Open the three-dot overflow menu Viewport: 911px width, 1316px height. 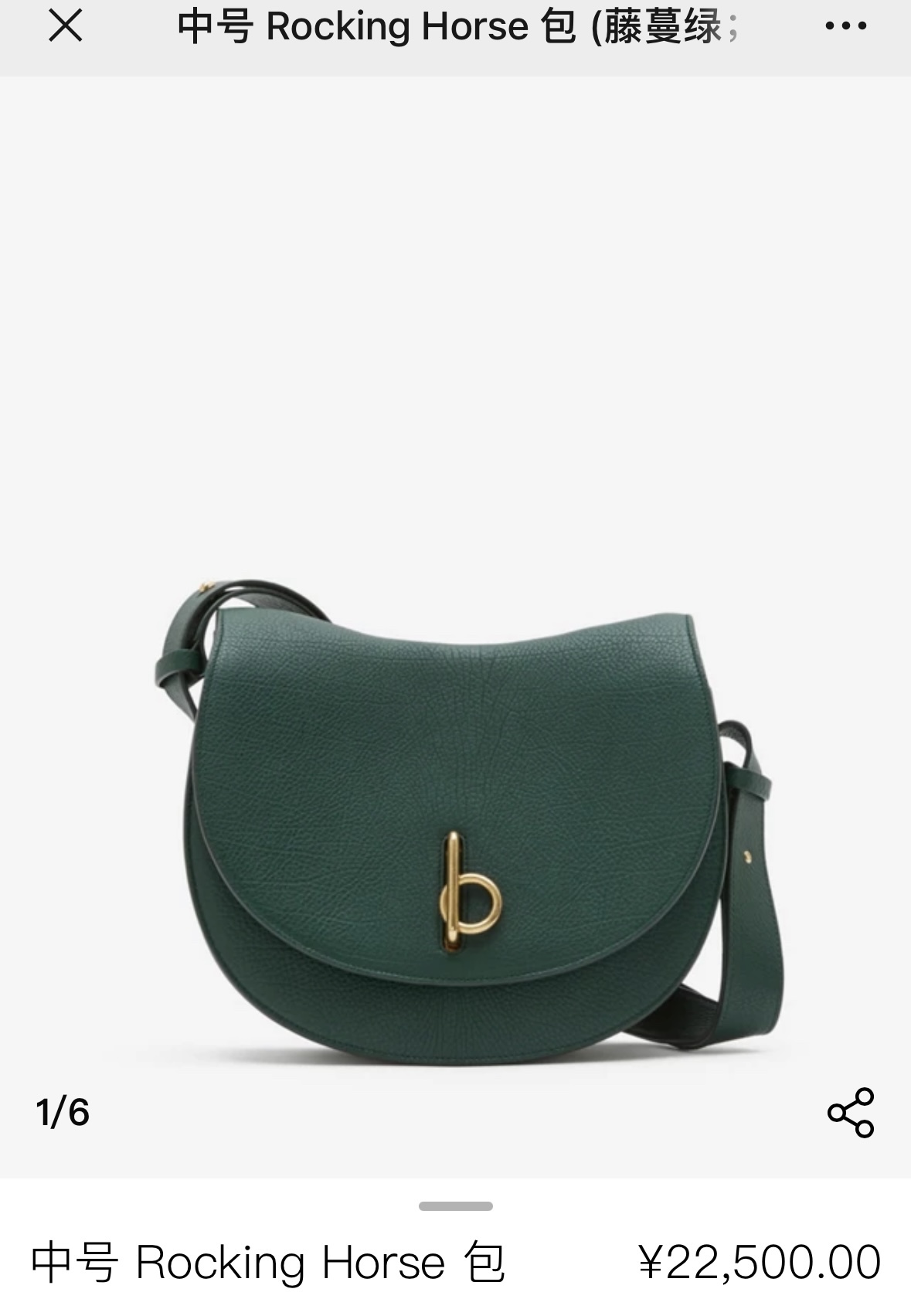tap(846, 26)
